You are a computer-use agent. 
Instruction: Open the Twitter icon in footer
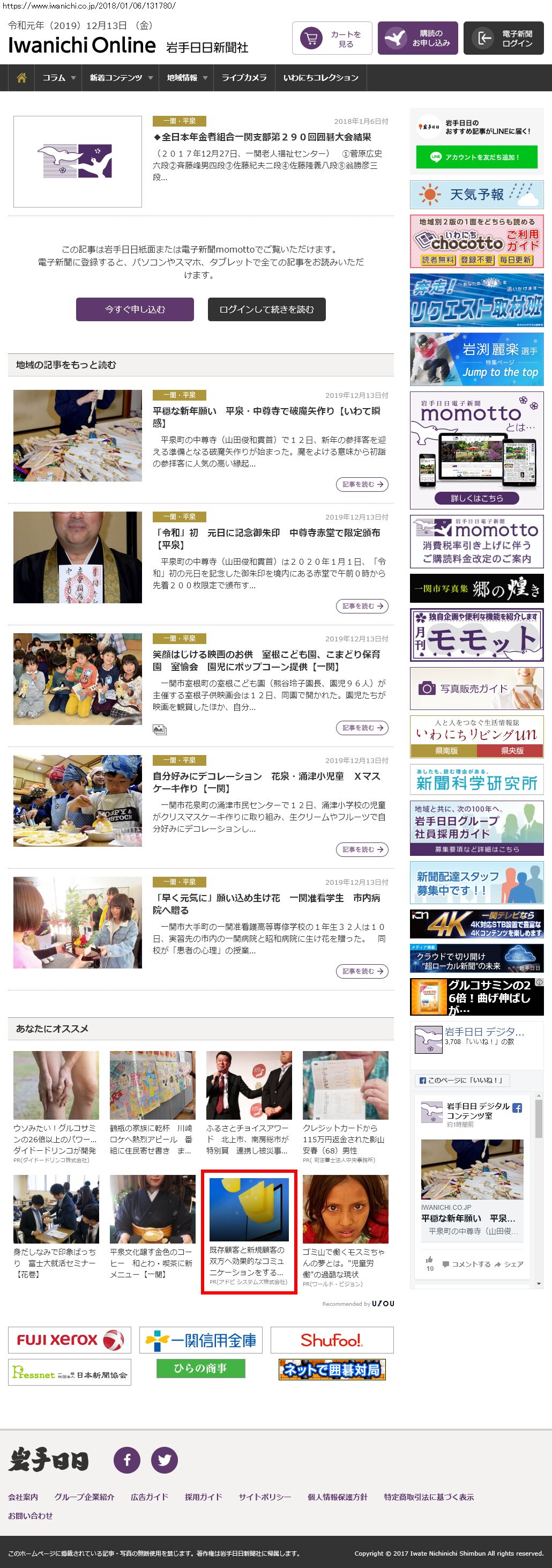point(165,1460)
